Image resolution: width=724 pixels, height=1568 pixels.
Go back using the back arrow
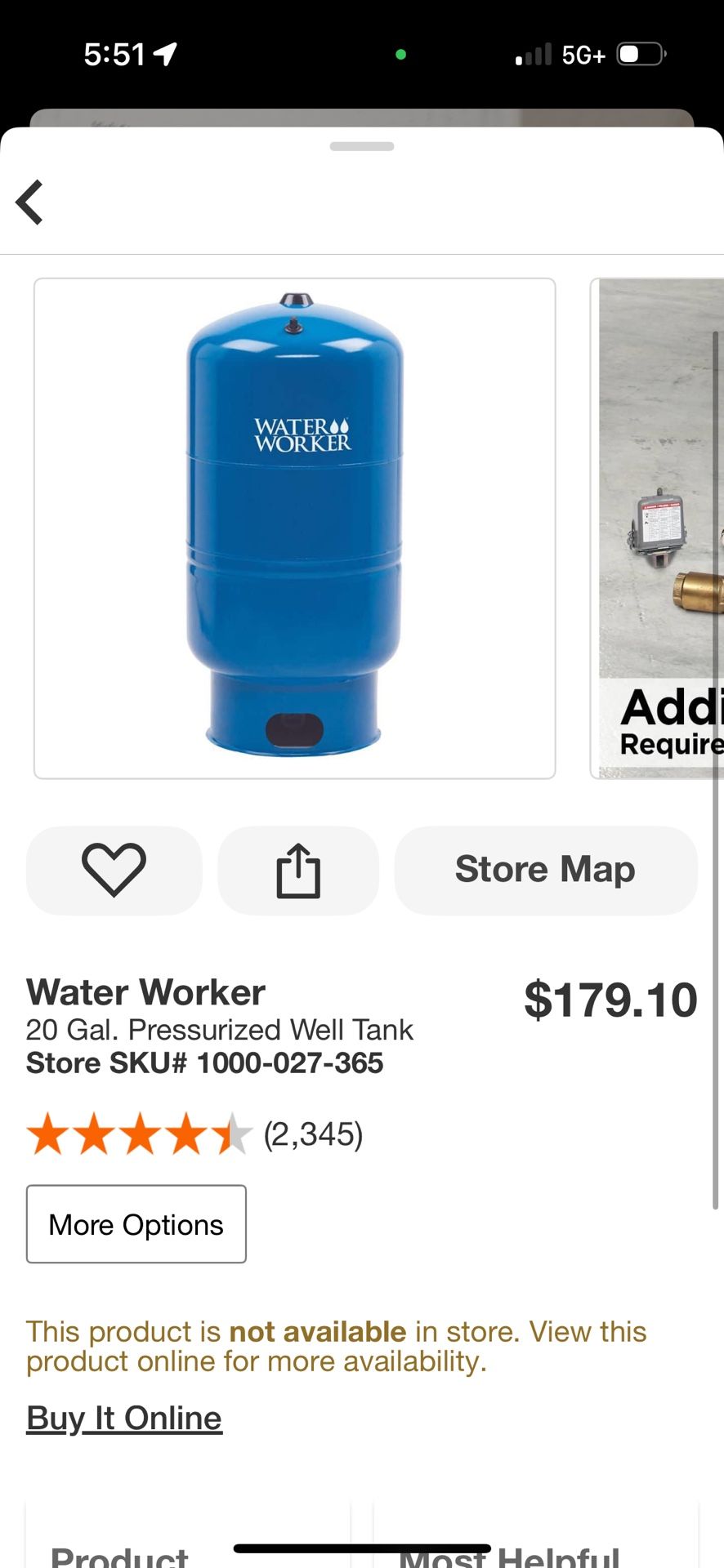pos(30,202)
